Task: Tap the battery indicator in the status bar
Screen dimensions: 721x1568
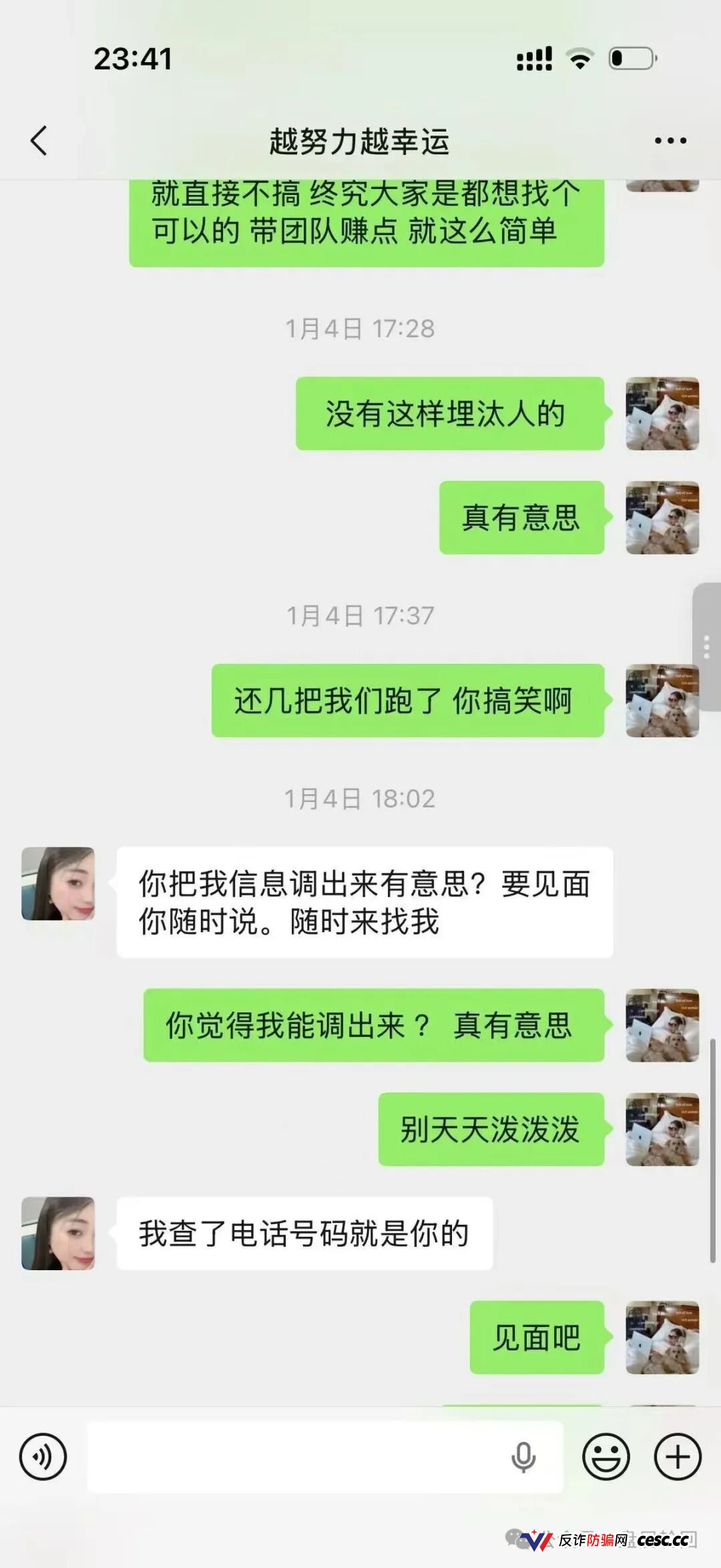Action: [x=631, y=60]
